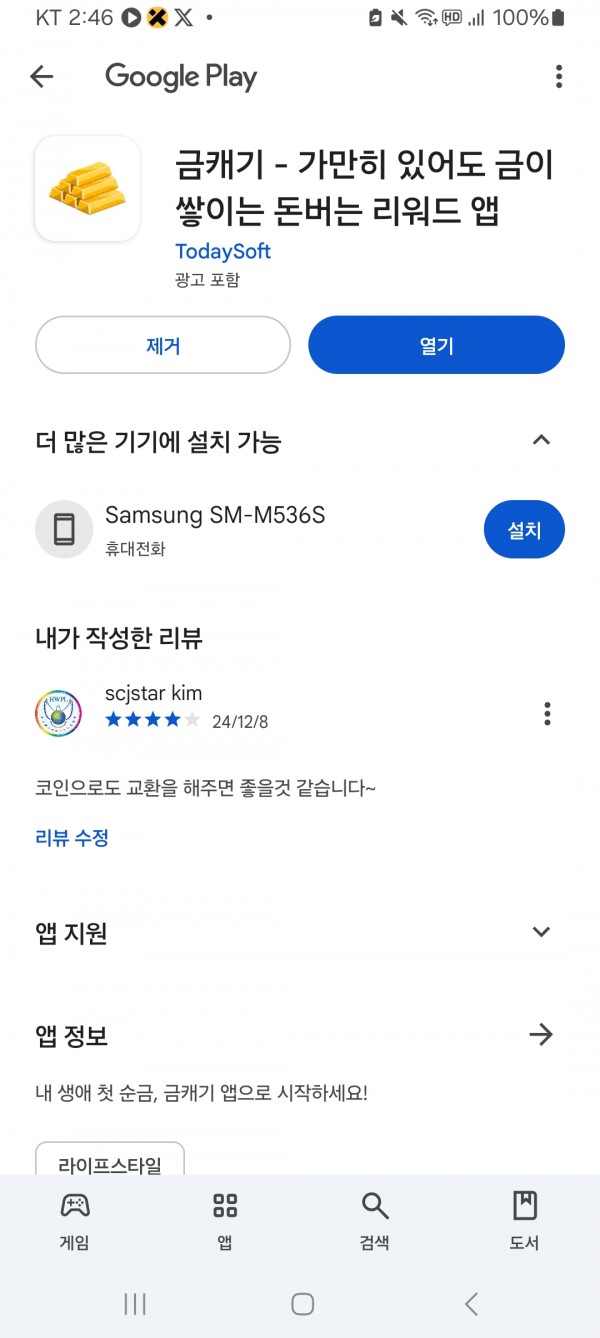This screenshot has height=1338, width=600.
Task: Open options menu for scjstar kim's review
Action: pos(547,713)
